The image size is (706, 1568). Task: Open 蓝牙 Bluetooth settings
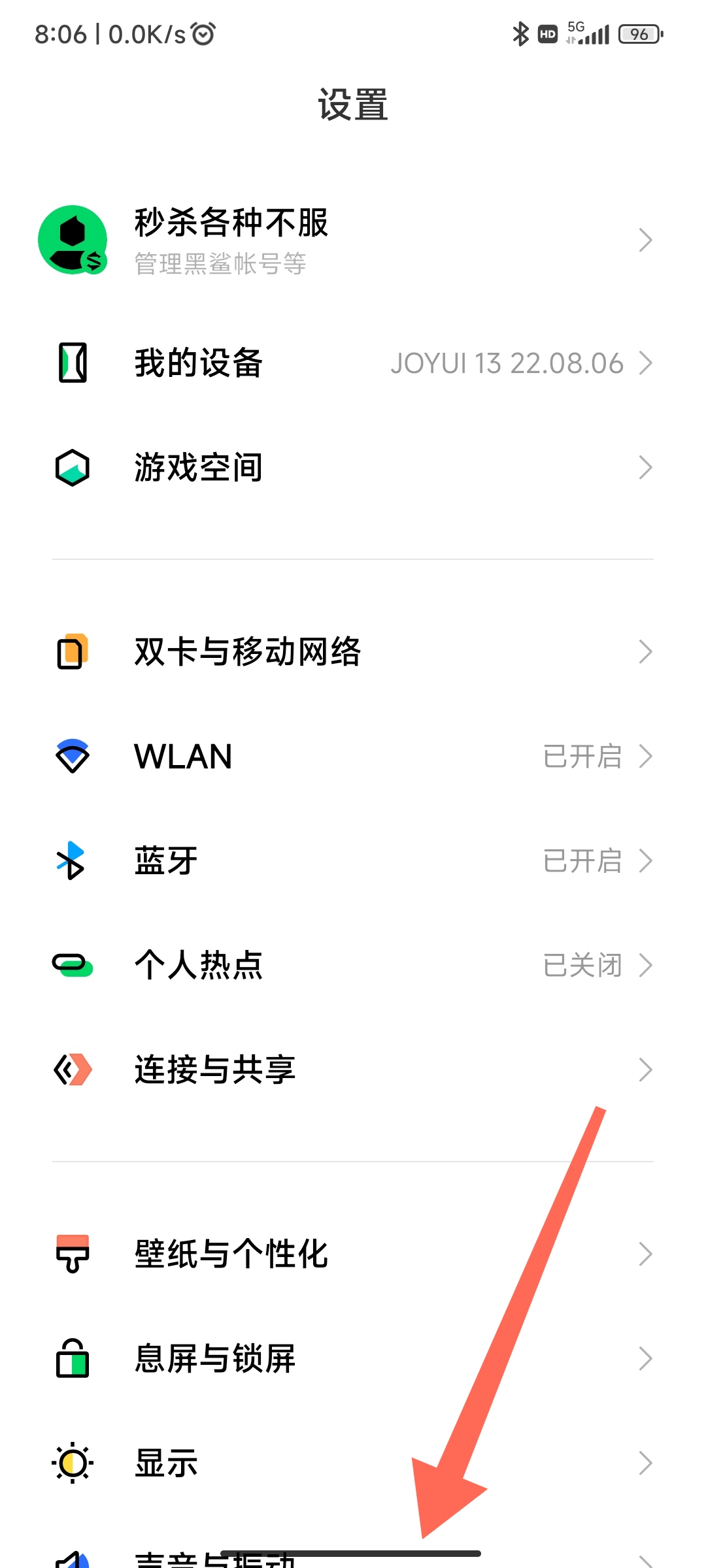pyautogui.click(x=353, y=861)
